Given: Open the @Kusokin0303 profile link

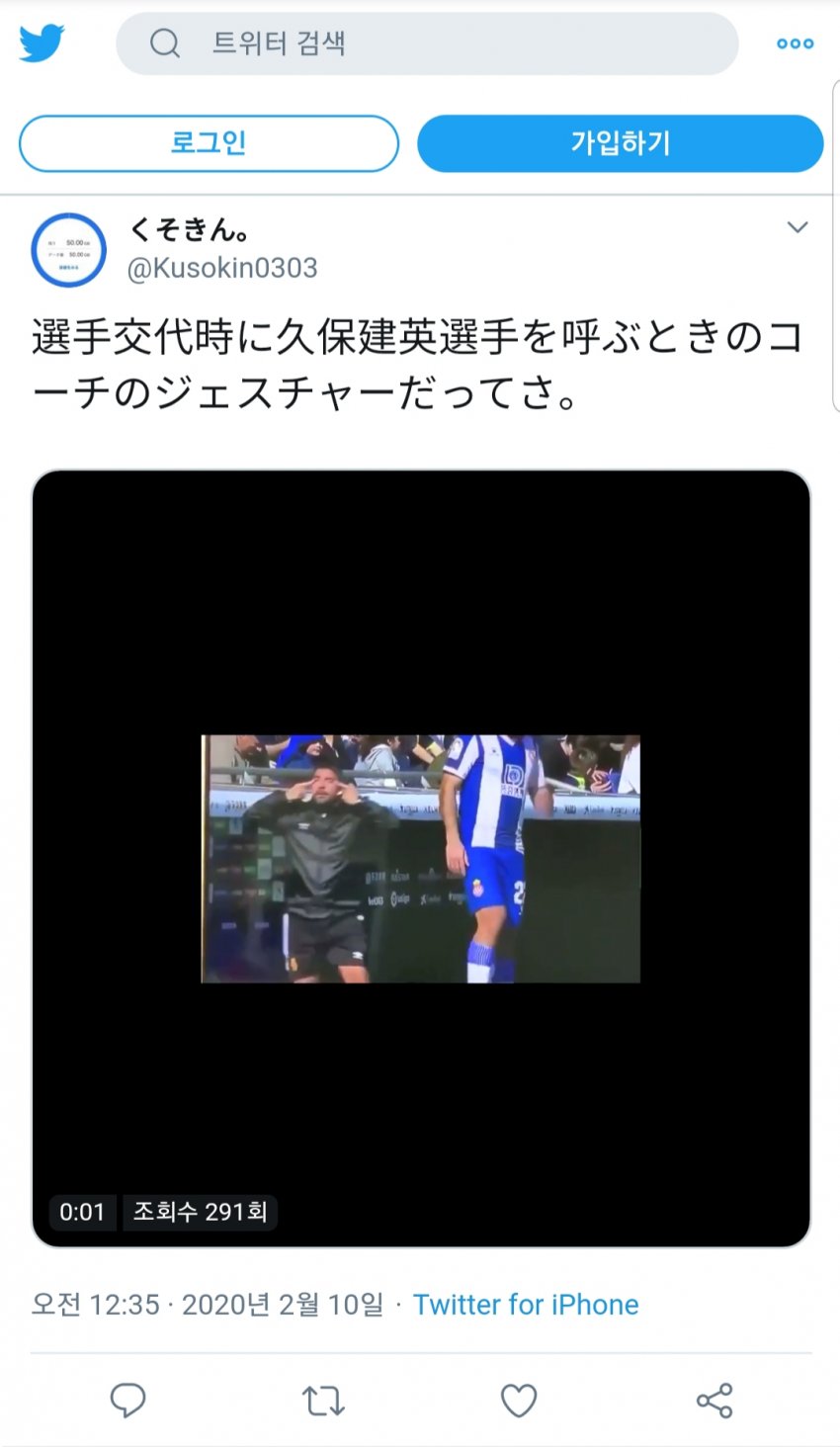Looking at the screenshot, I should click(222, 268).
